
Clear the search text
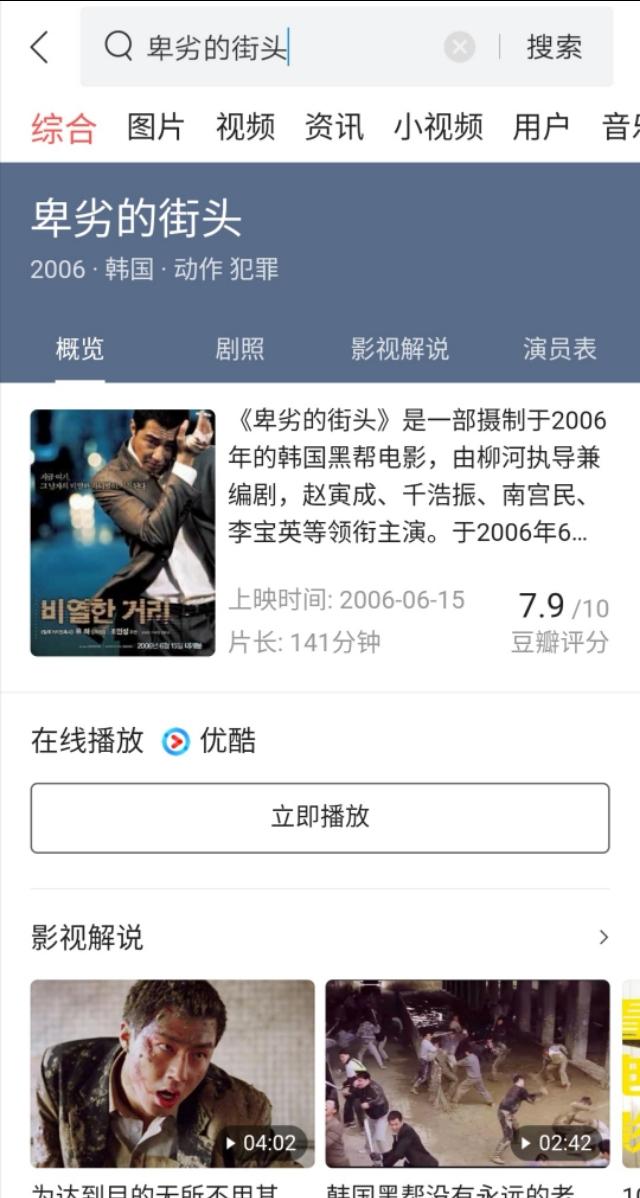(459, 47)
